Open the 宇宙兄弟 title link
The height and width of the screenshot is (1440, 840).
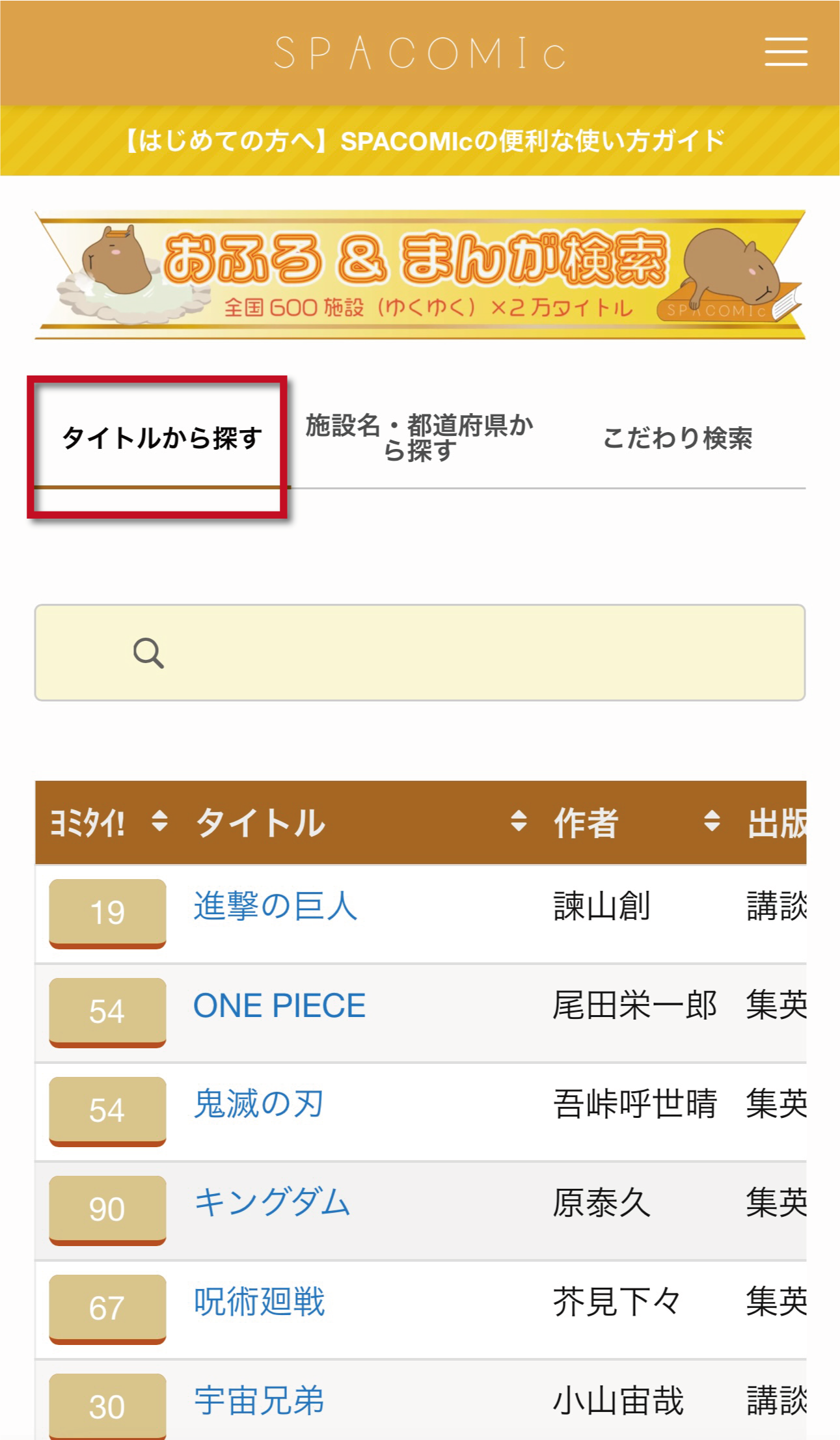pos(259,1400)
